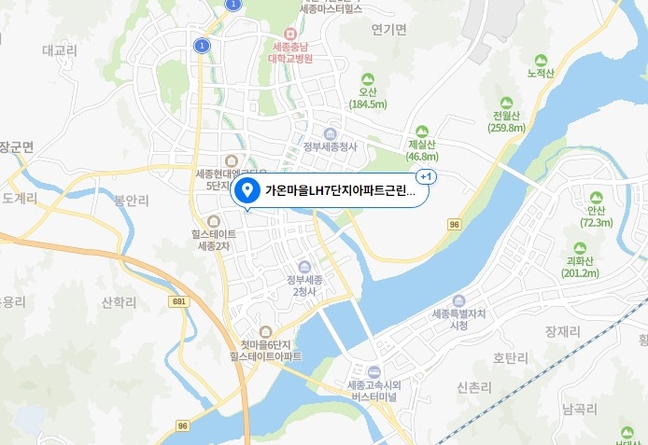Open the 가온마을LH7단지아파트근린 location marker

[330, 192]
